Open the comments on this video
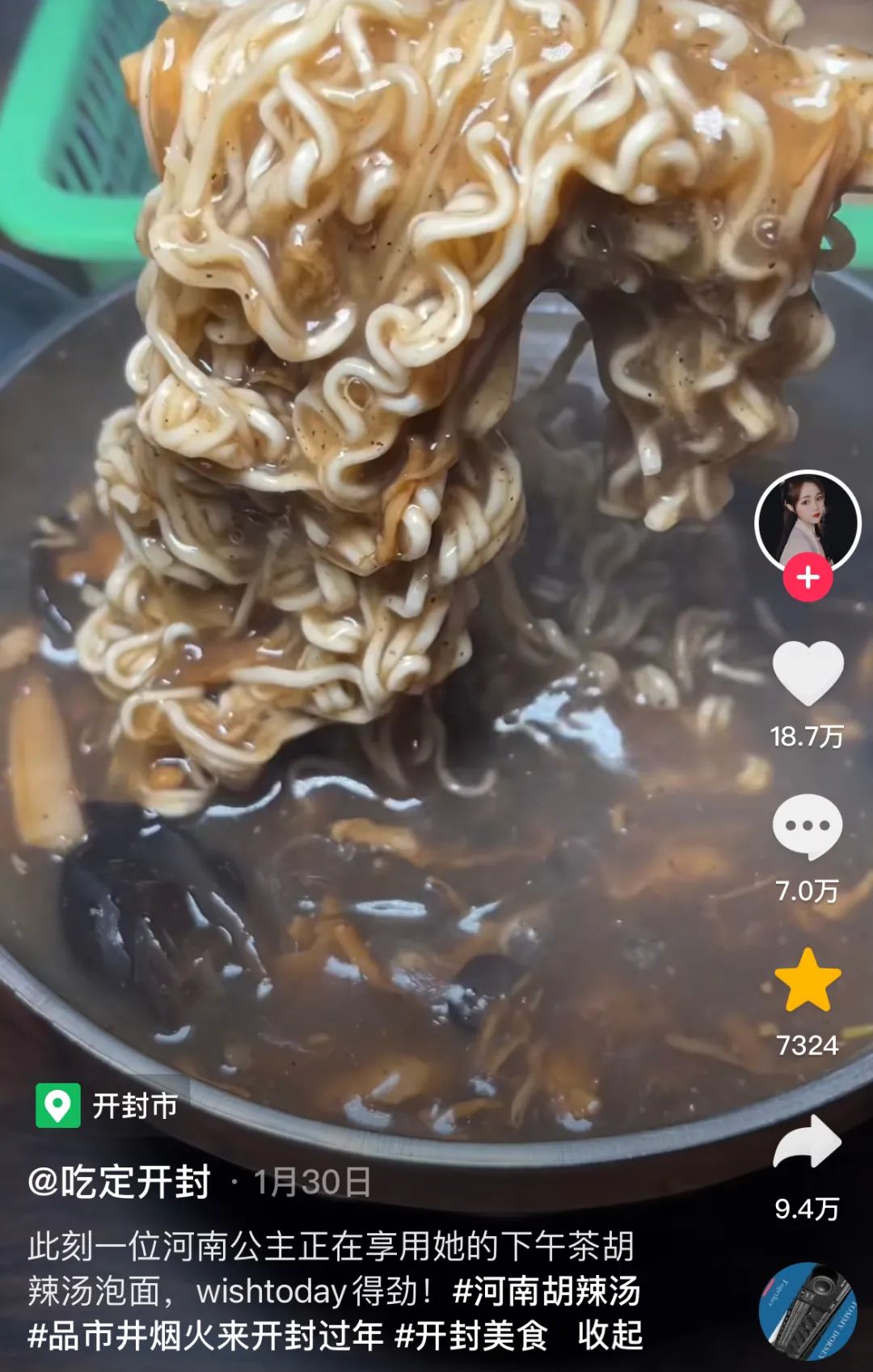The width and height of the screenshot is (873, 1372). 808,826
